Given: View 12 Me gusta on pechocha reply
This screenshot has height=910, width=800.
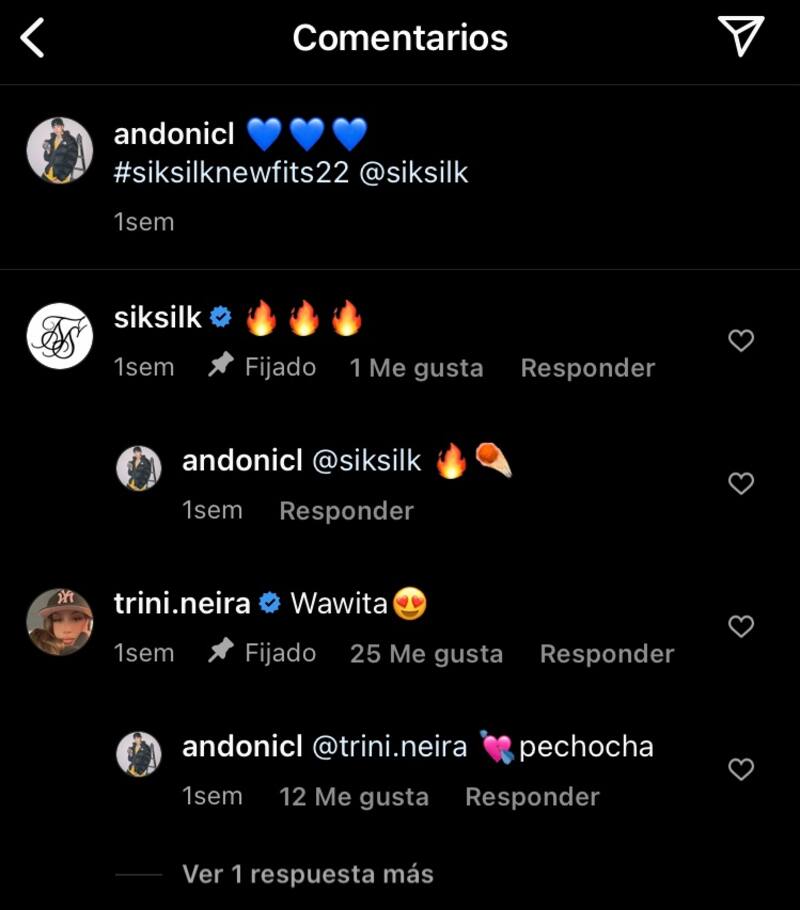Looking at the screenshot, I should (x=354, y=797).
